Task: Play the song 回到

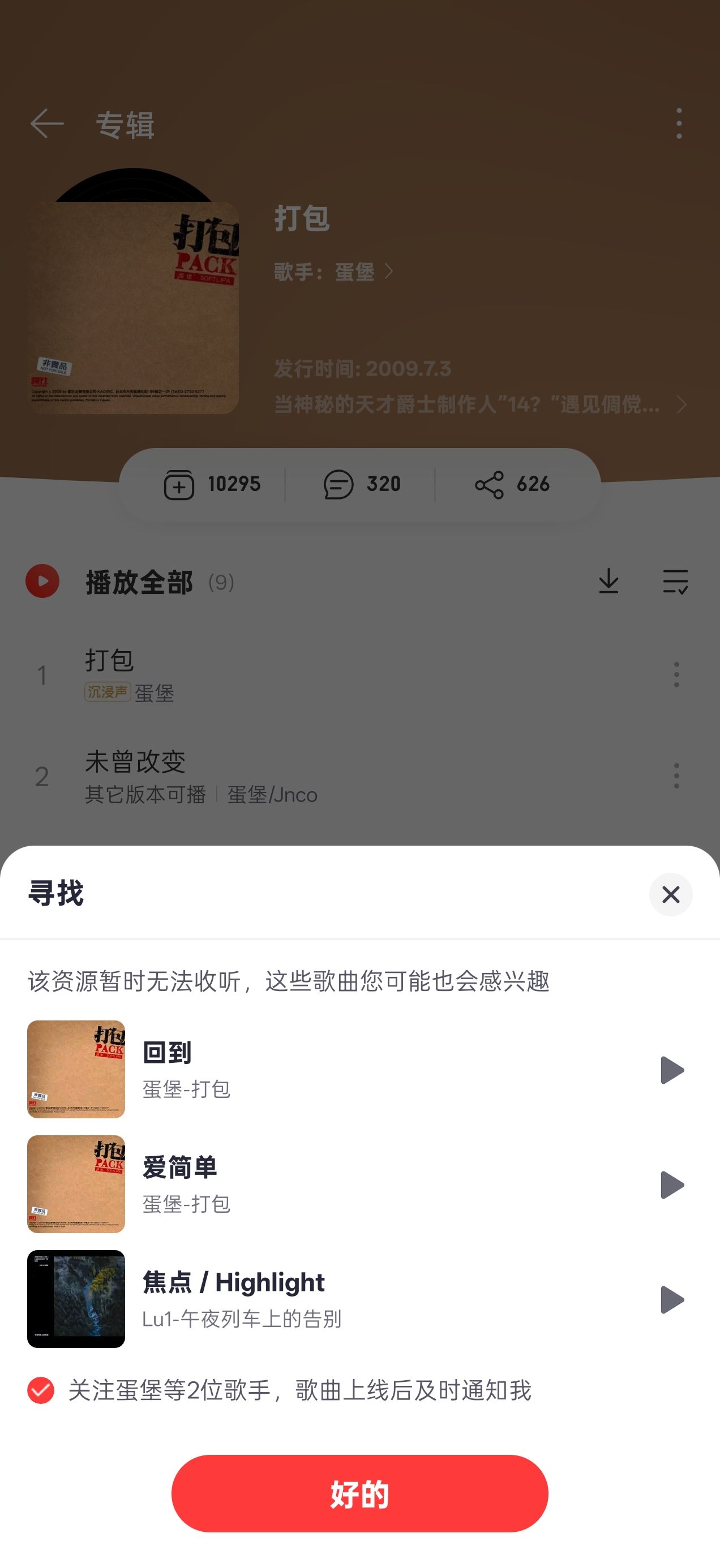Action: (671, 1070)
